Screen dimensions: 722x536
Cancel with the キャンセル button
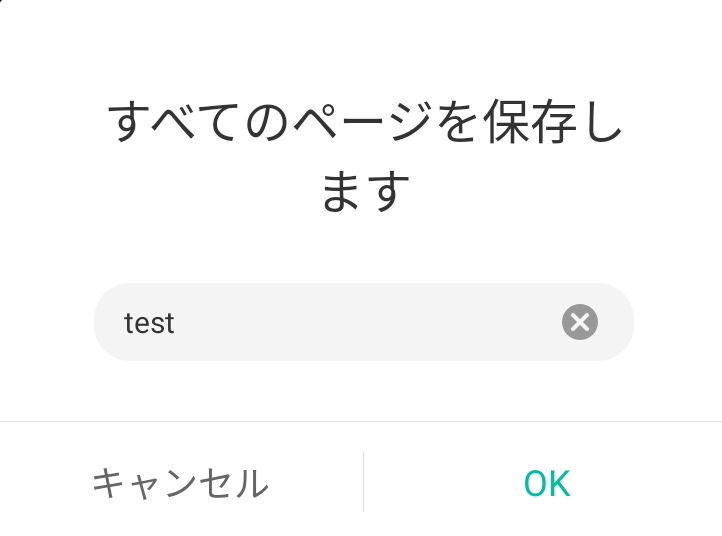pyautogui.click(x=180, y=483)
